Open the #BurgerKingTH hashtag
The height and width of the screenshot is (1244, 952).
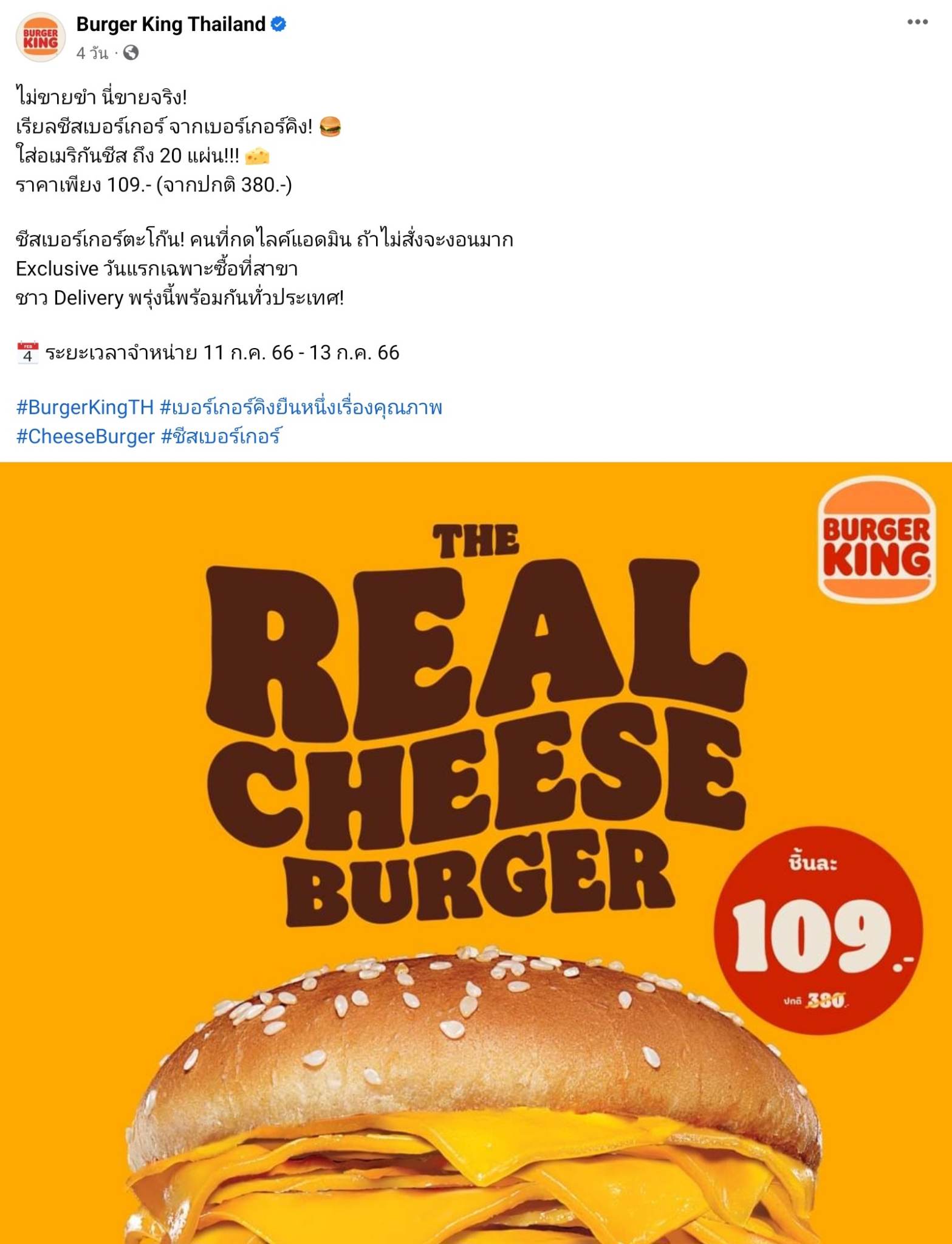click(x=85, y=407)
